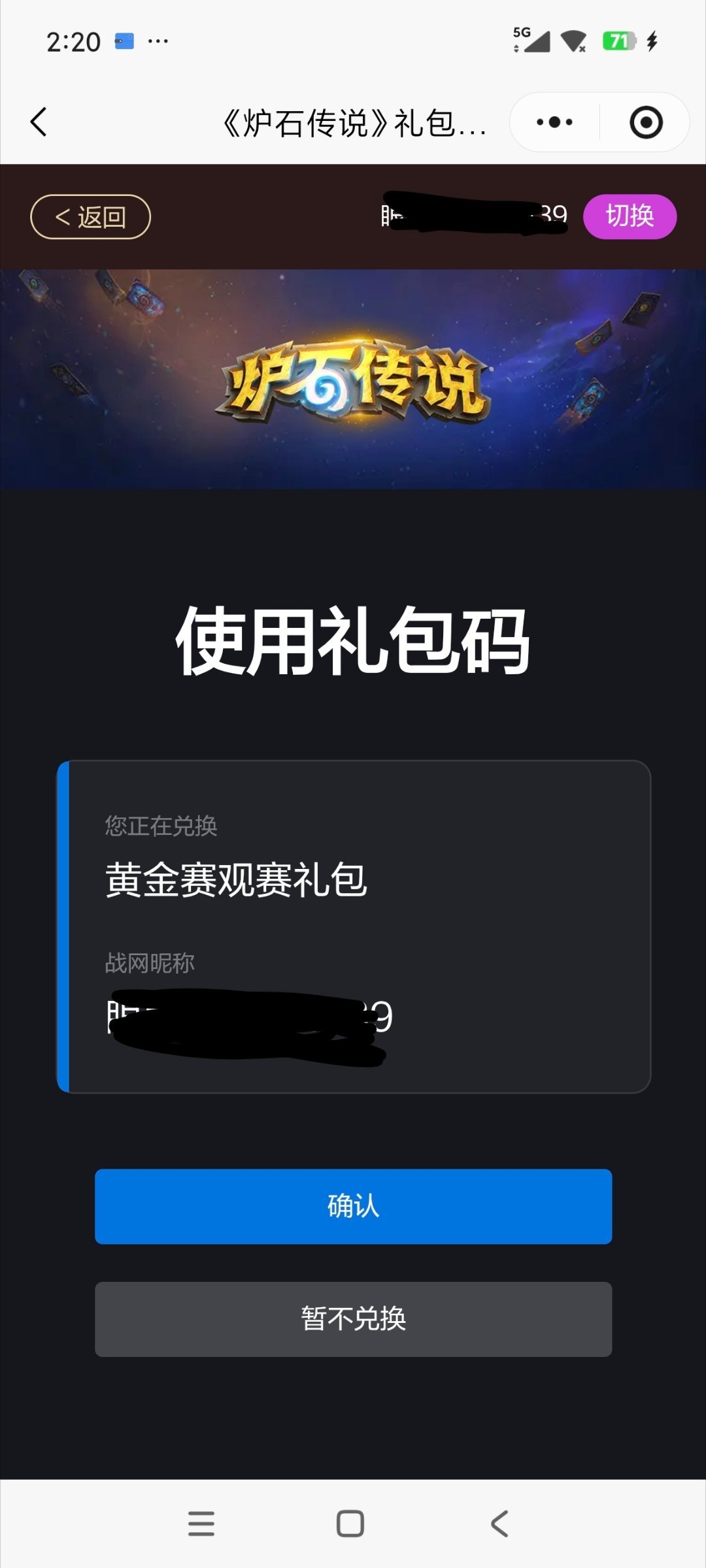Tap the clock showing 2:20
Screen dimensions: 706x1568
[73, 41]
